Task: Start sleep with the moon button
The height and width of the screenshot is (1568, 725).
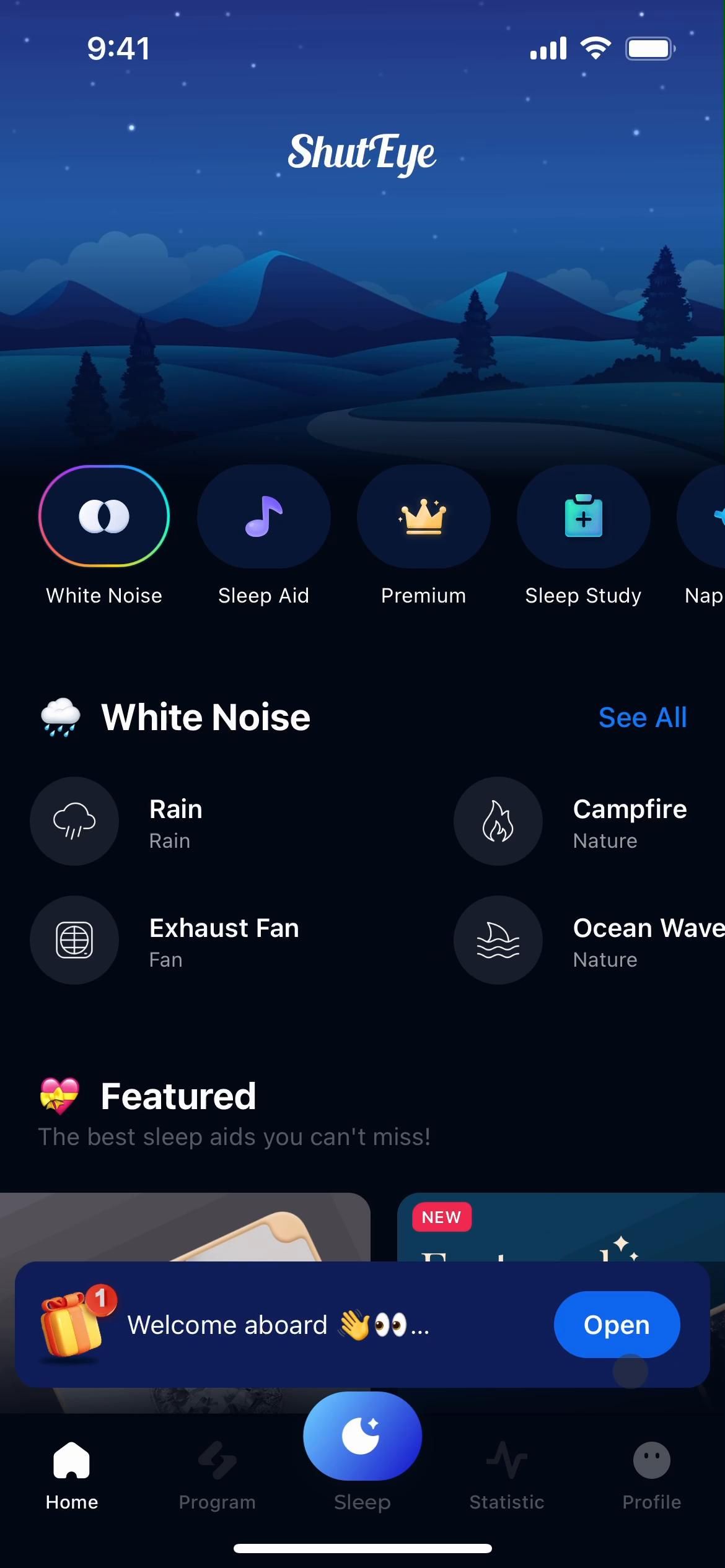Action: click(362, 1437)
